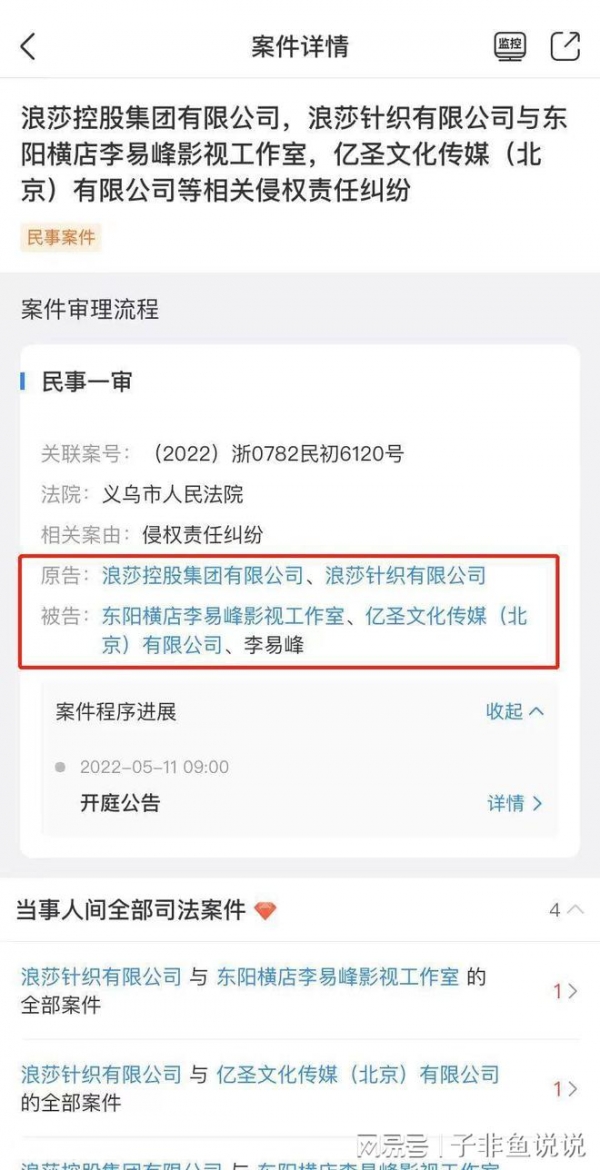Tap the 监控 monitor icon
This screenshot has height=1170, width=600.
pos(510,46)
